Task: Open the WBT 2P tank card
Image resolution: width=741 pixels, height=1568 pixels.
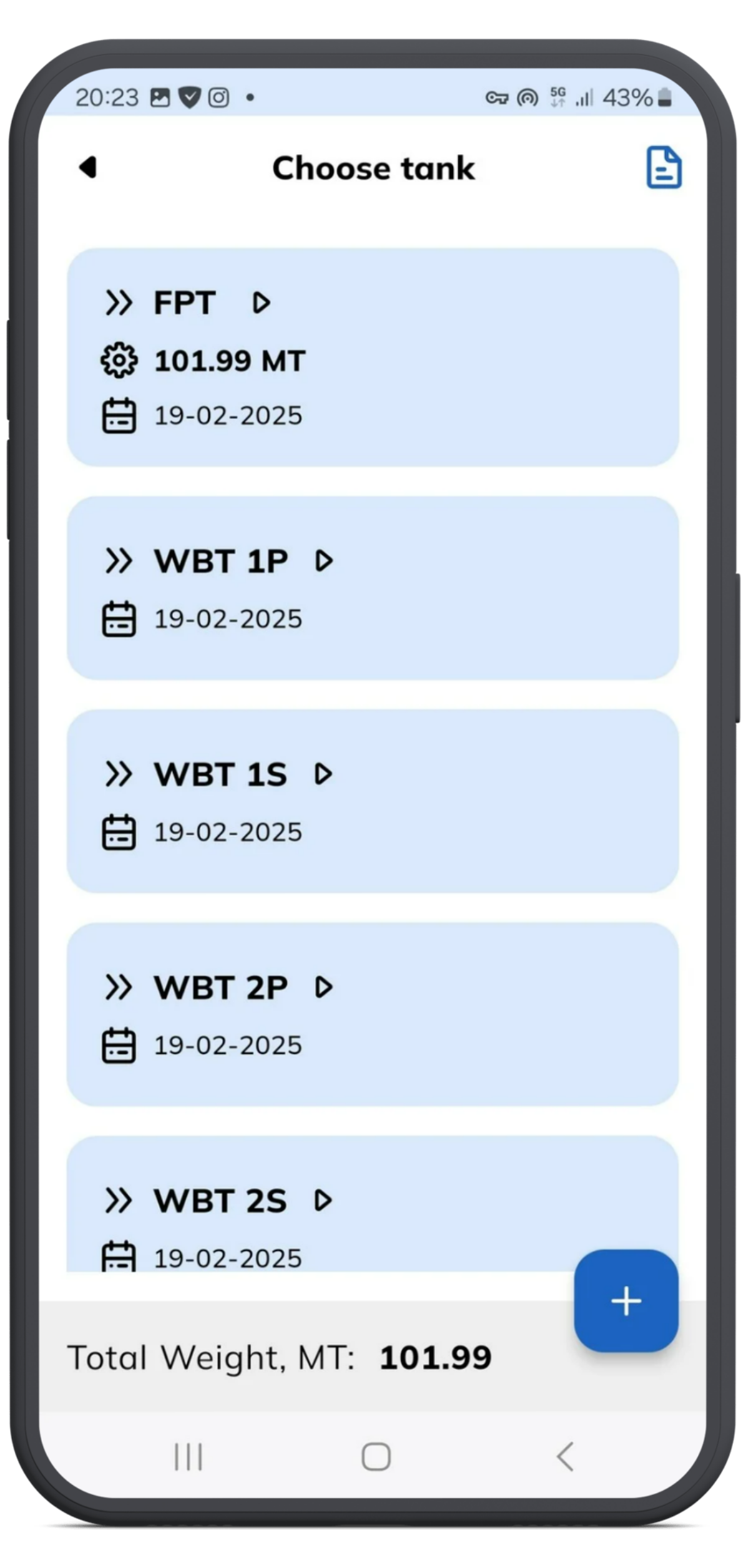Action: (x=372, y=1015)
